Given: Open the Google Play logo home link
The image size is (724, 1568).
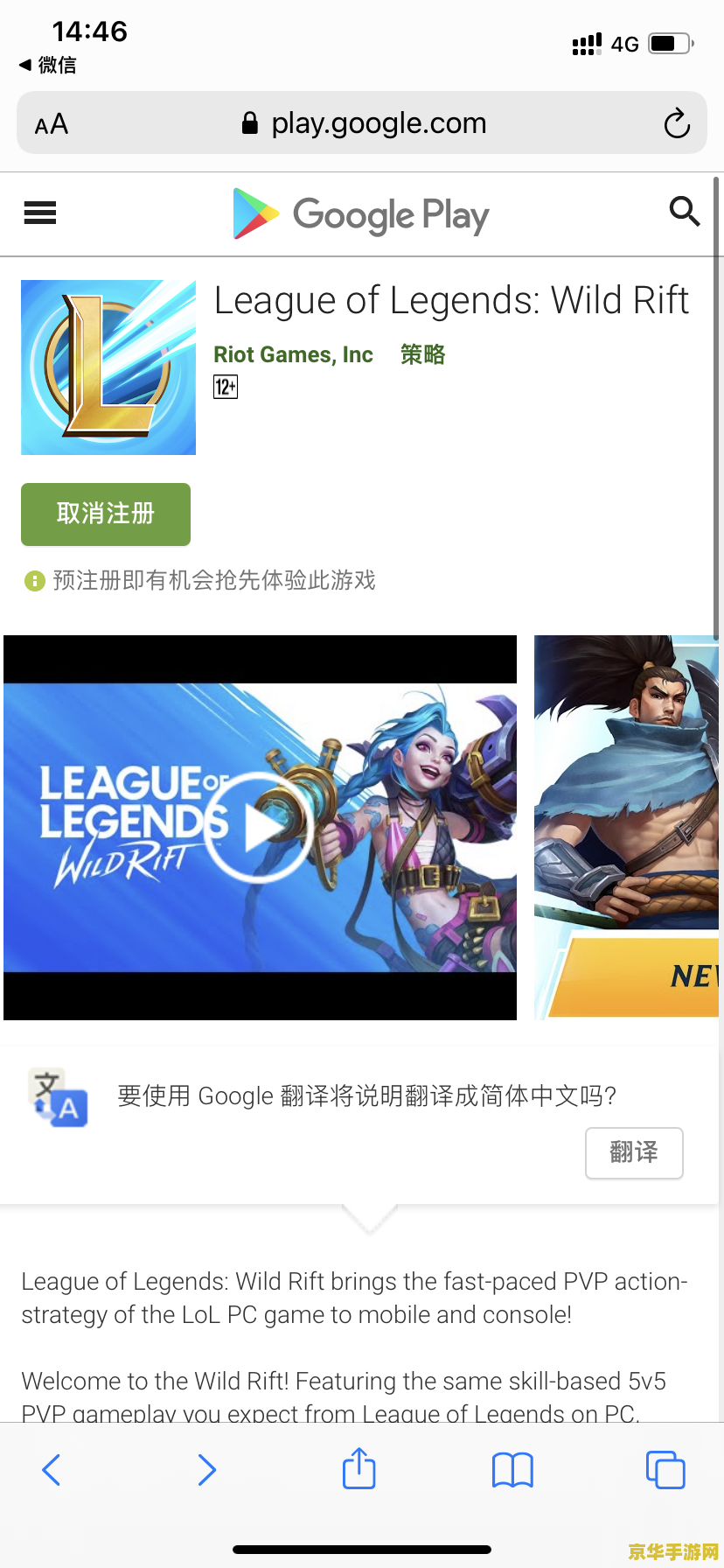Looking at the screenshot, I should pos(361,214).
